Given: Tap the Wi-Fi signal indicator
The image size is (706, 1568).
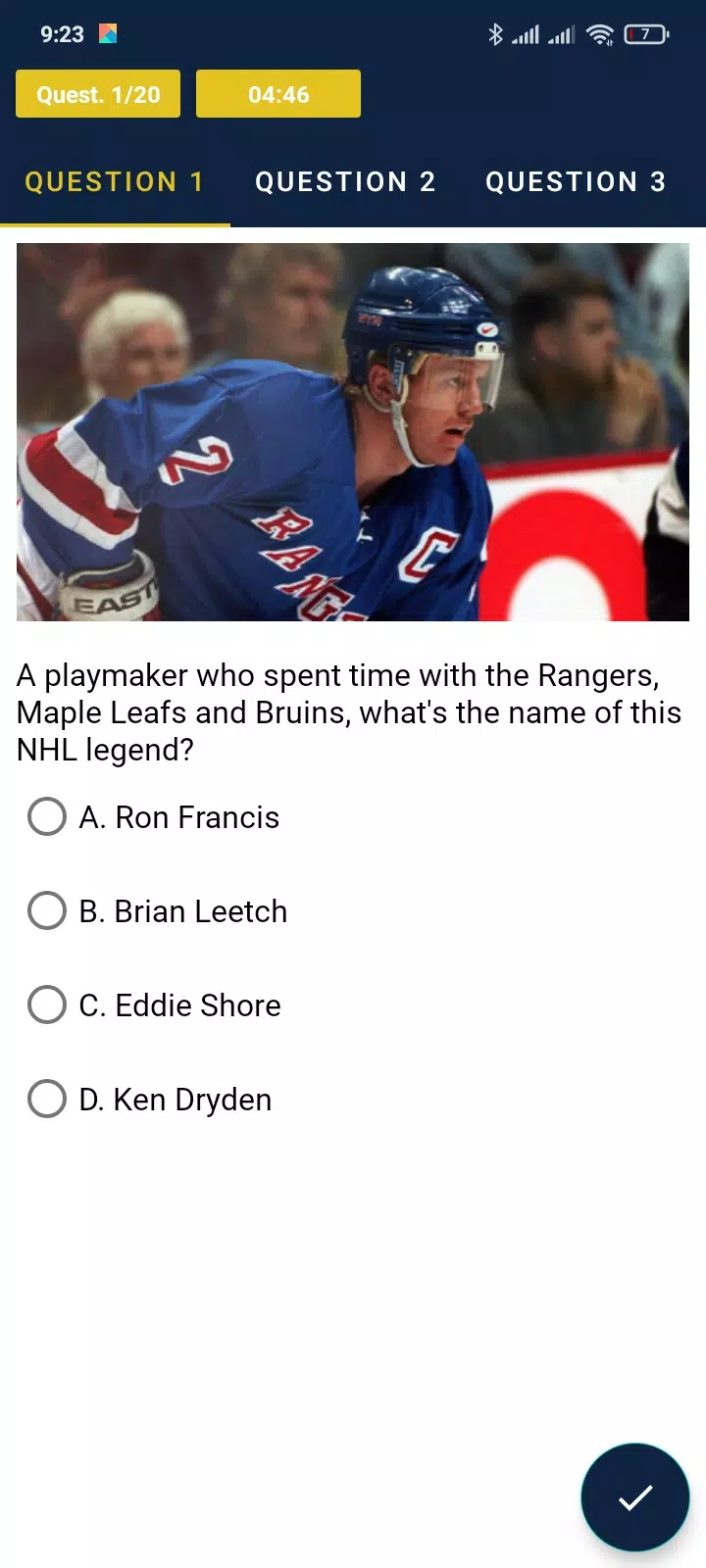Looking at the screenshot, I should click(600, 33).
